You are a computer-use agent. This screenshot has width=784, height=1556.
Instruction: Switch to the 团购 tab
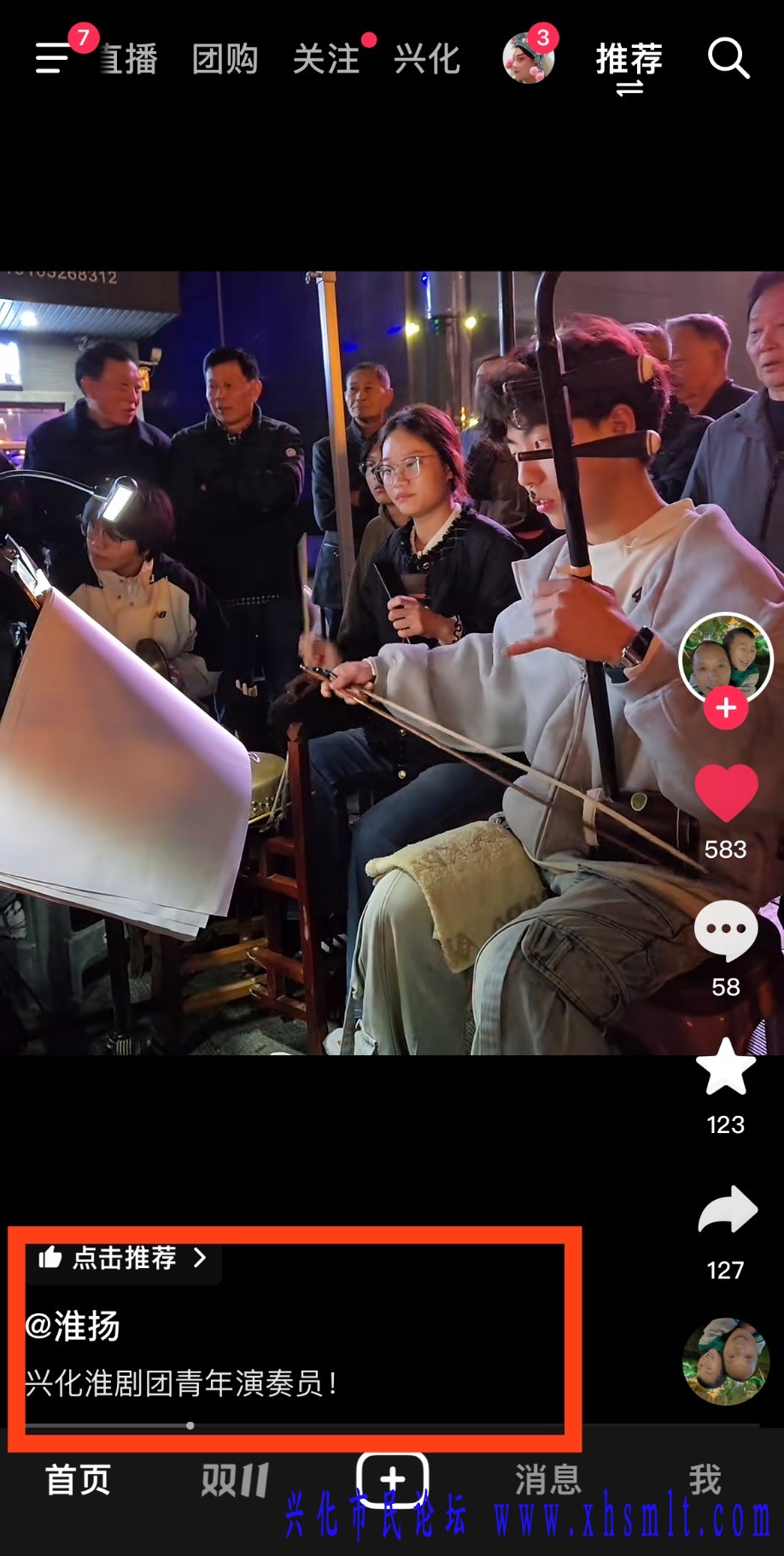pos(225,59)
